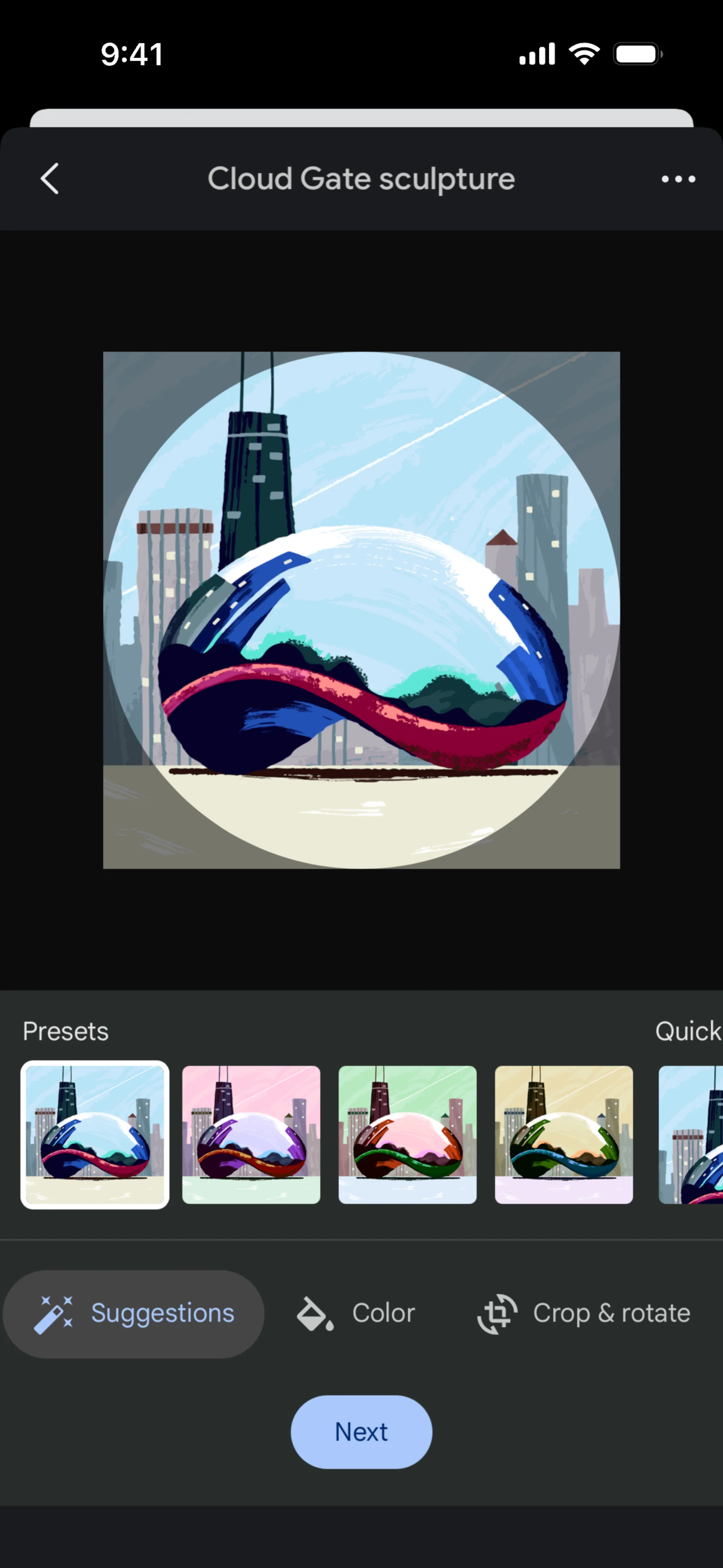
Task: Pick the yellow sky preset
Action: (x=564, y=1135)
